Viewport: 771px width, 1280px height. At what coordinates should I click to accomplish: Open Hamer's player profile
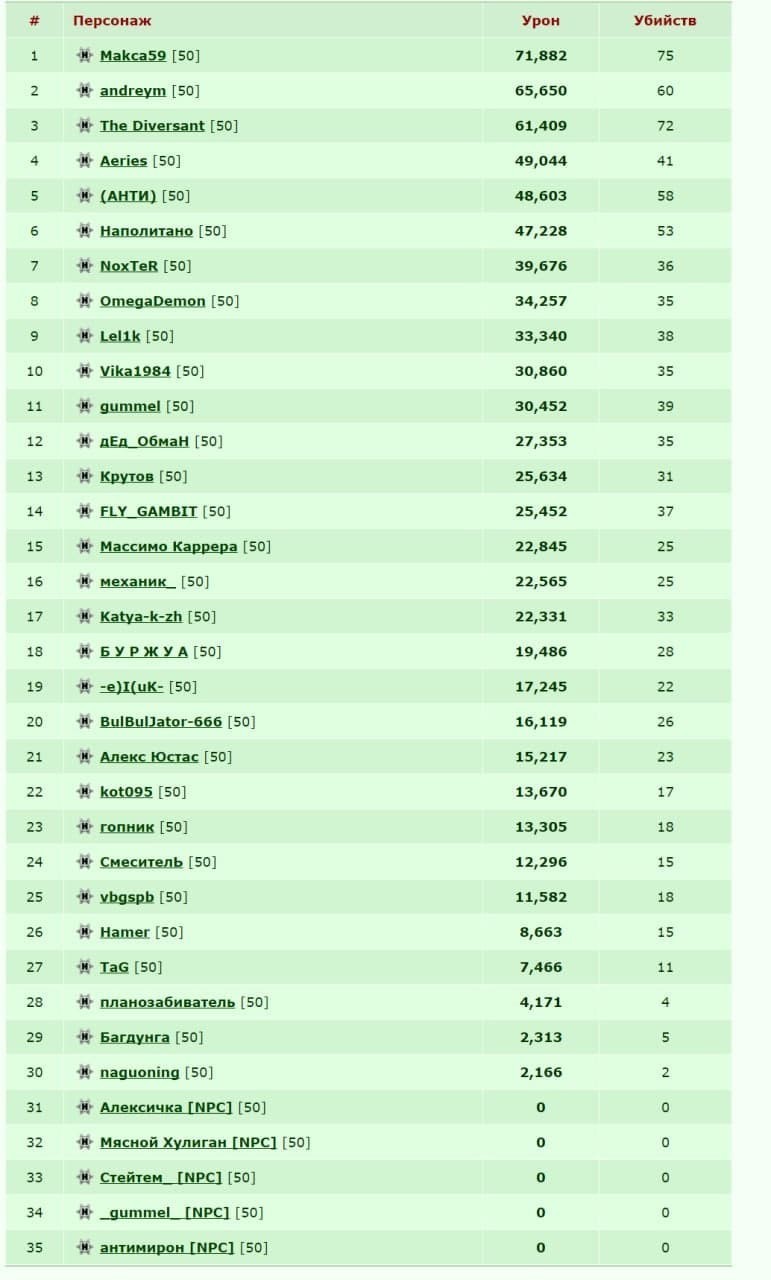click(124, 931)
